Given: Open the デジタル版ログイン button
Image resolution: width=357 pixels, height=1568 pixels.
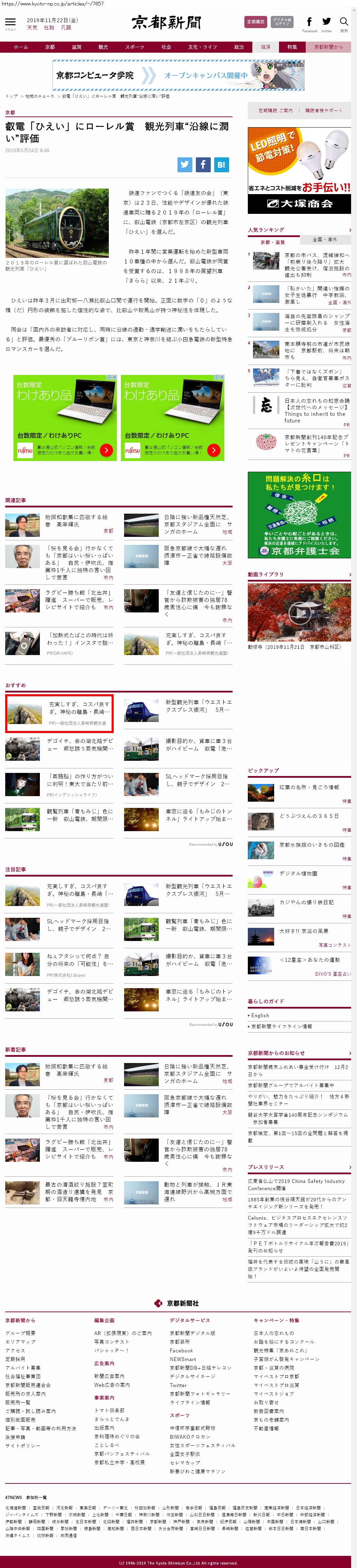Looking at the screenshot, I should (281, 21).
